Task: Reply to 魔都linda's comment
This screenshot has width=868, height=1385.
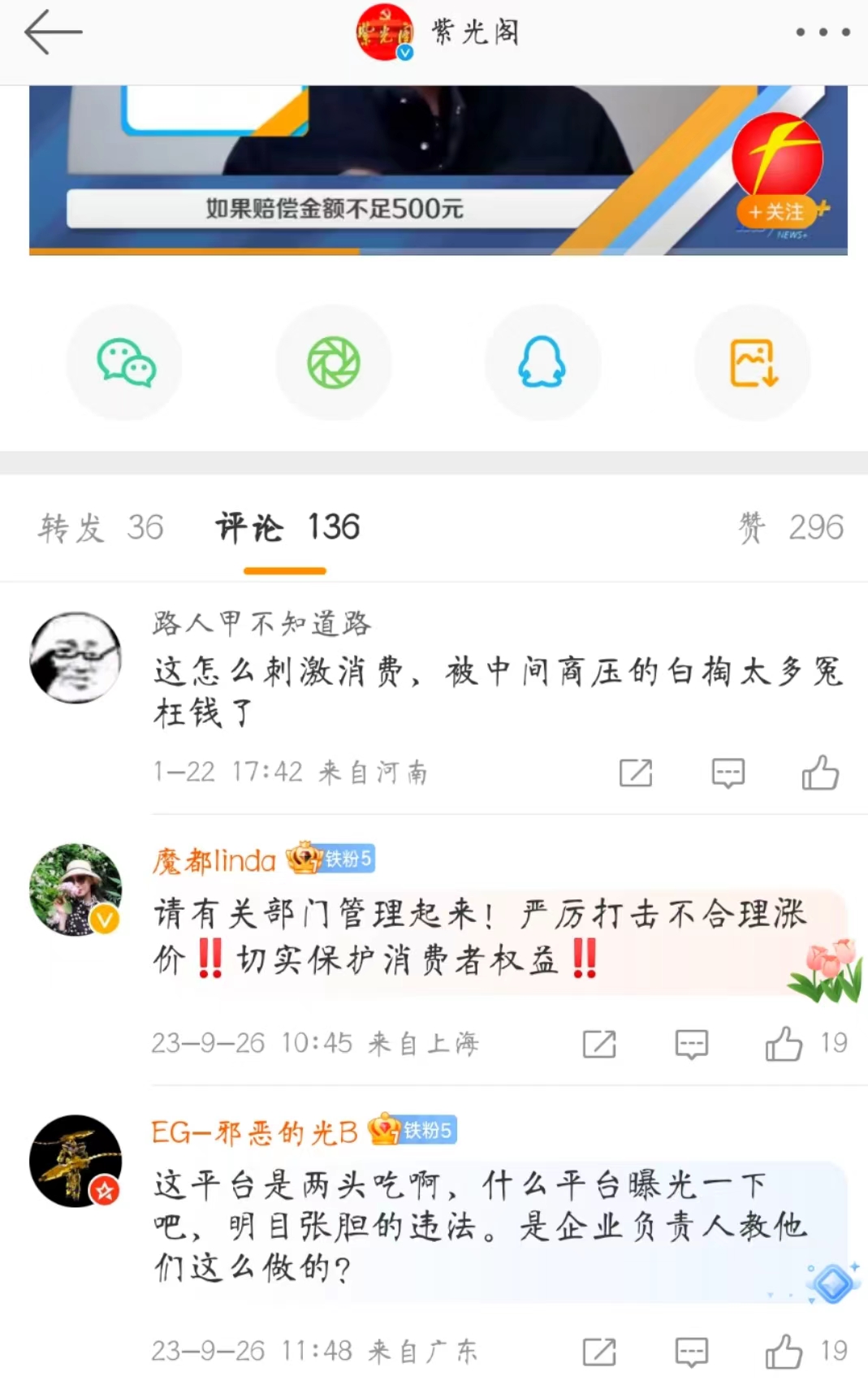Action: tap(692, 1044)
